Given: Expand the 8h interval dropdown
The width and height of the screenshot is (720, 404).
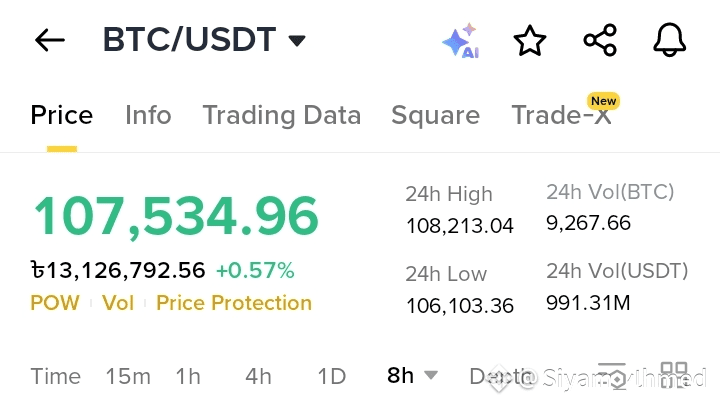Looking at the screenshot, I should coord(412,376).
